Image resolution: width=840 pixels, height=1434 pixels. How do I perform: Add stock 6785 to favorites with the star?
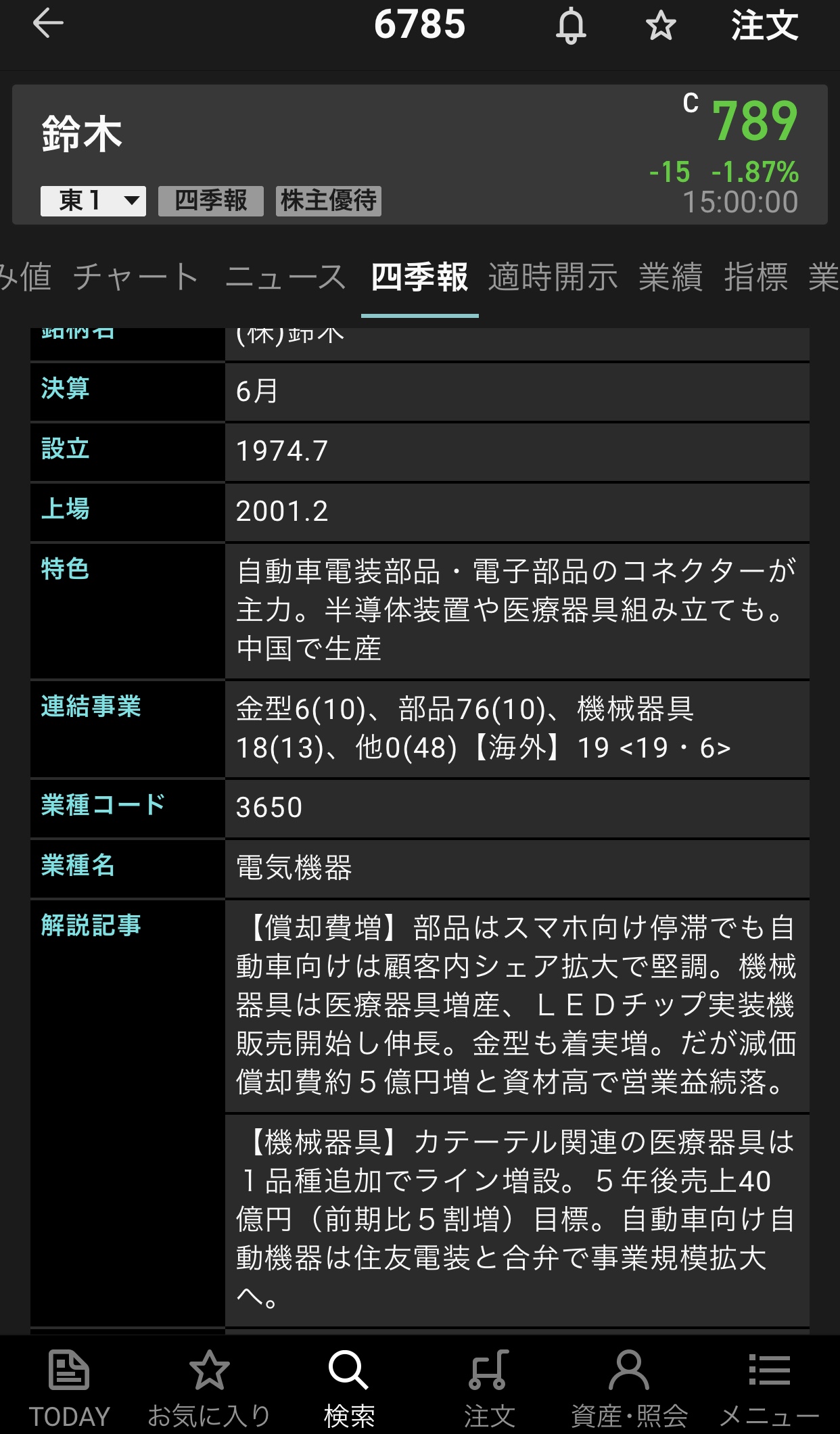(x=660, y=26)
